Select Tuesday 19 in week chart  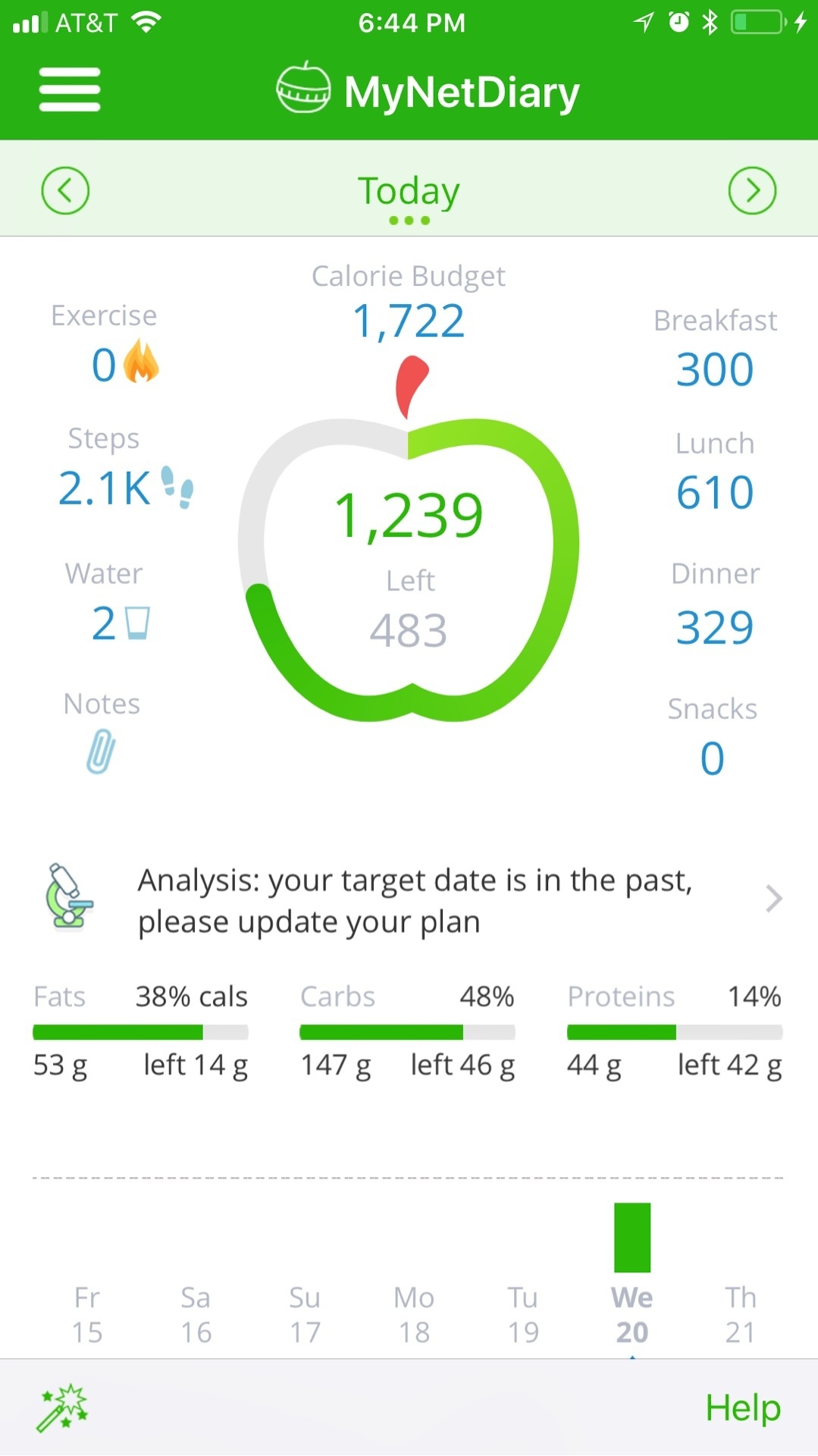523,1314
